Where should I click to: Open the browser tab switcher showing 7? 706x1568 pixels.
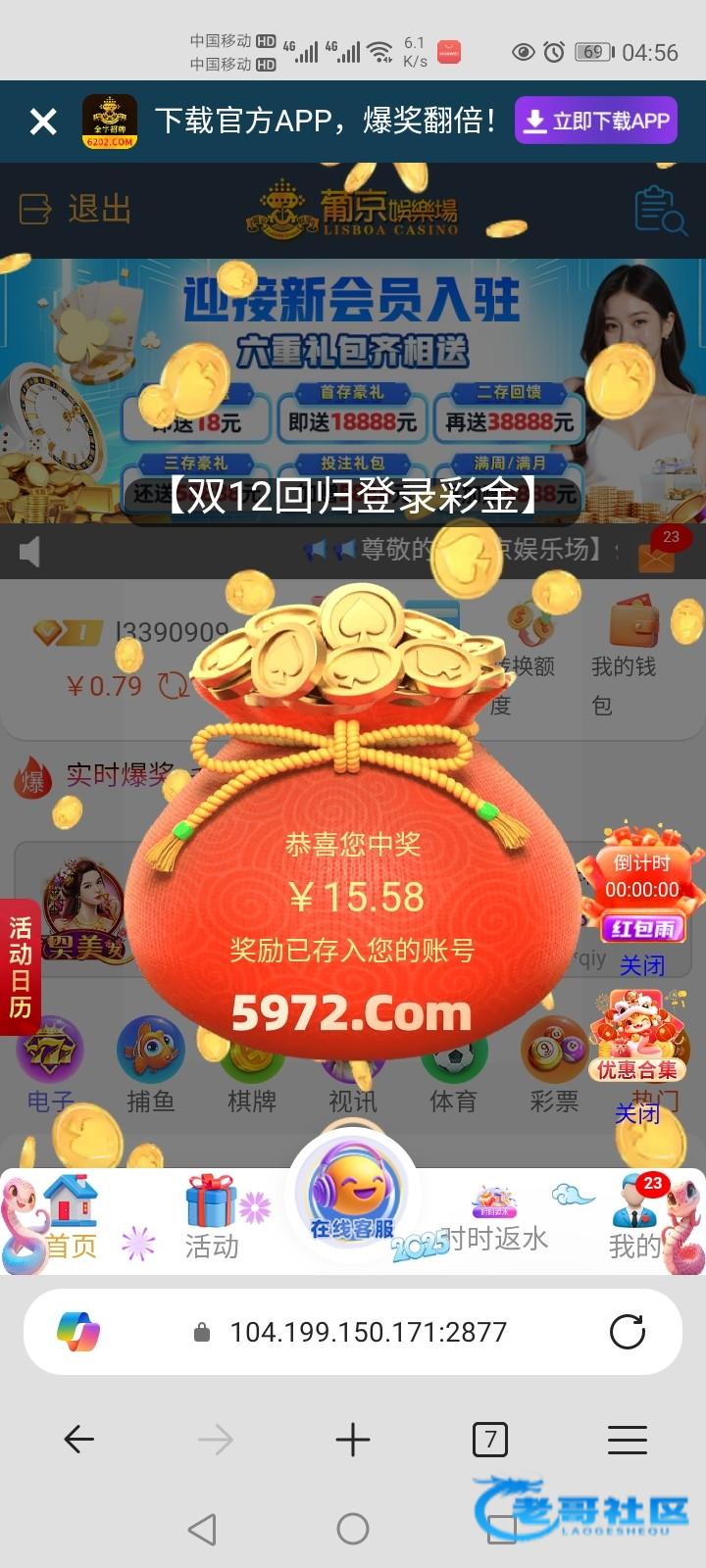(x=490, y=1440)
